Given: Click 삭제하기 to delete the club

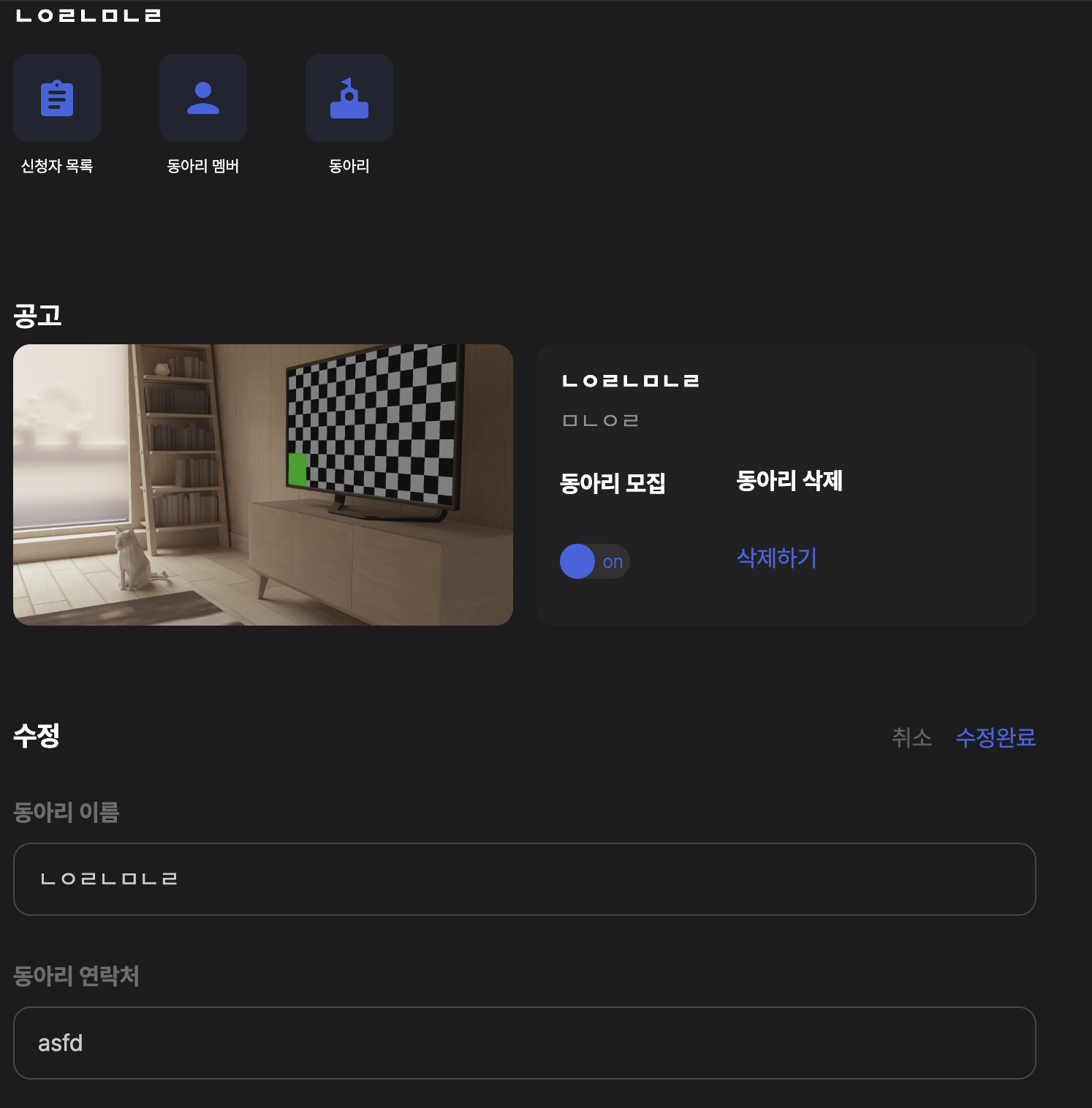Looking at the screenshot, I should point(776,558).
